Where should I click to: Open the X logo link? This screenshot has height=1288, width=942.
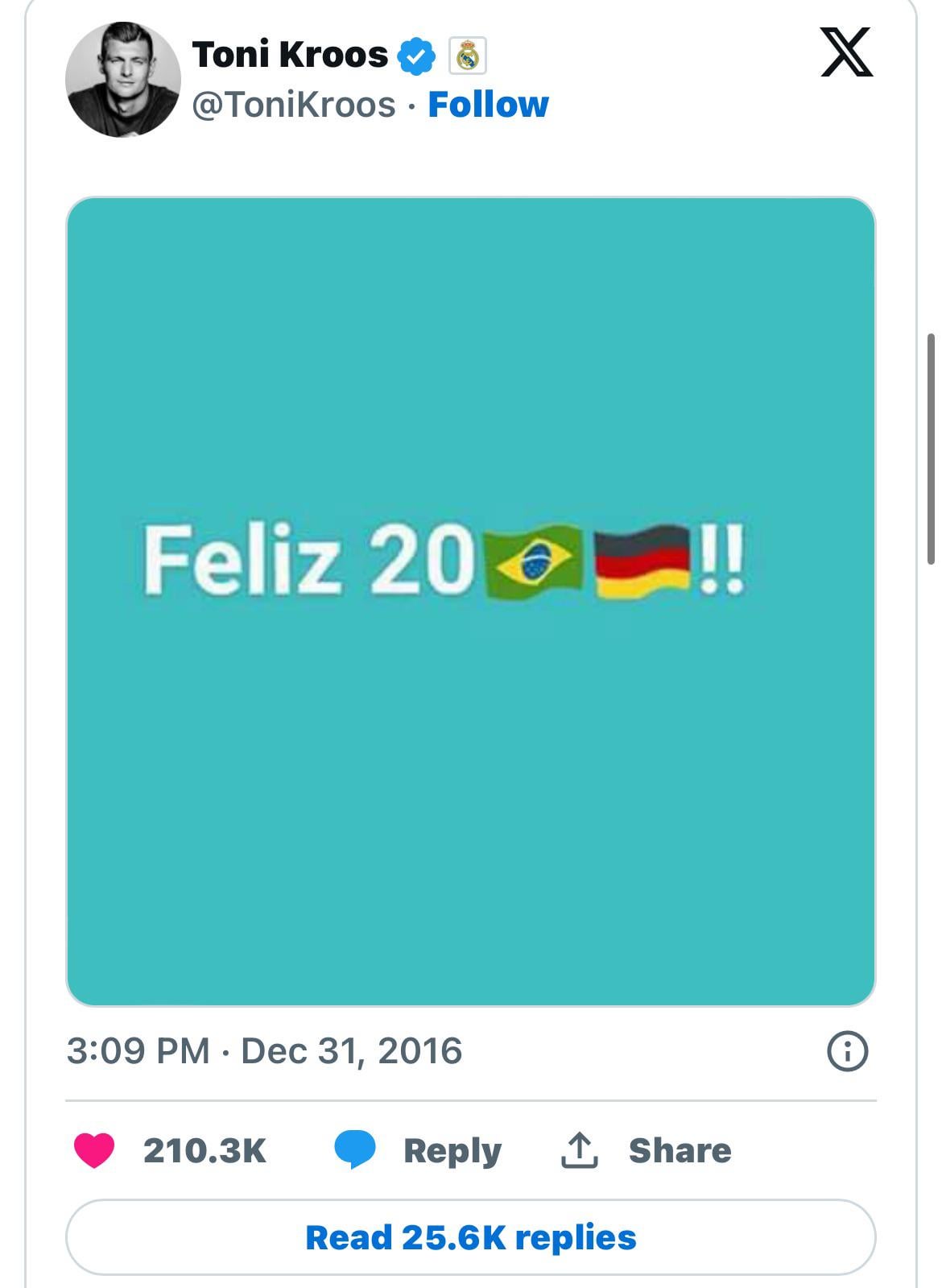(x=846, y=52)
